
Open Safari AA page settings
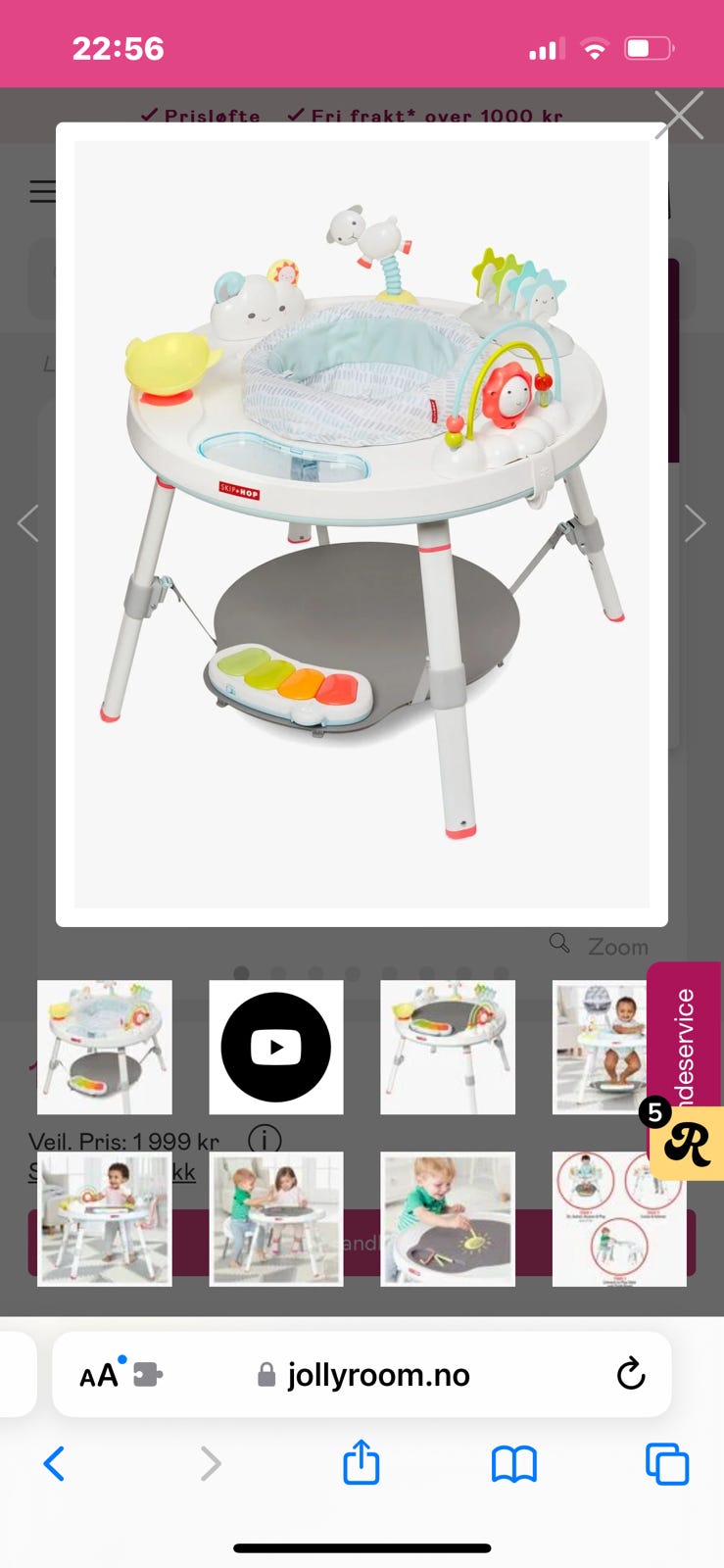(x=99, y=1375)
